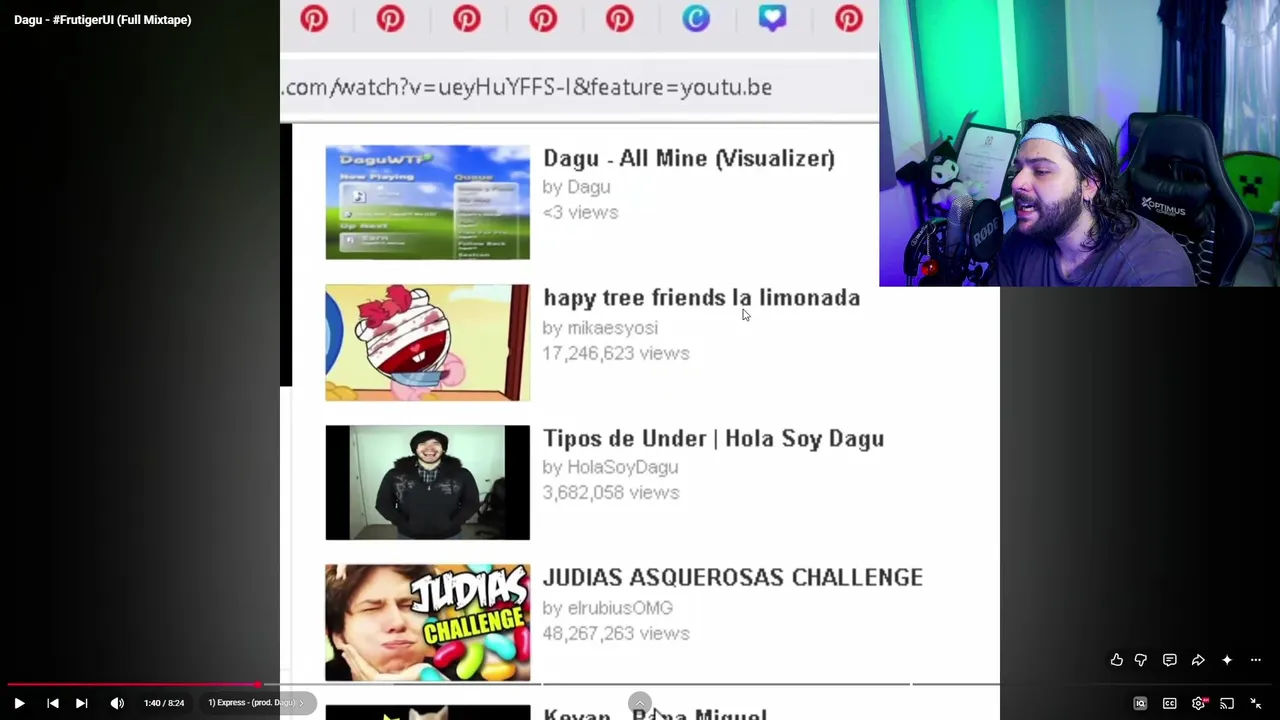Open video settings gear

[1198, 703]
